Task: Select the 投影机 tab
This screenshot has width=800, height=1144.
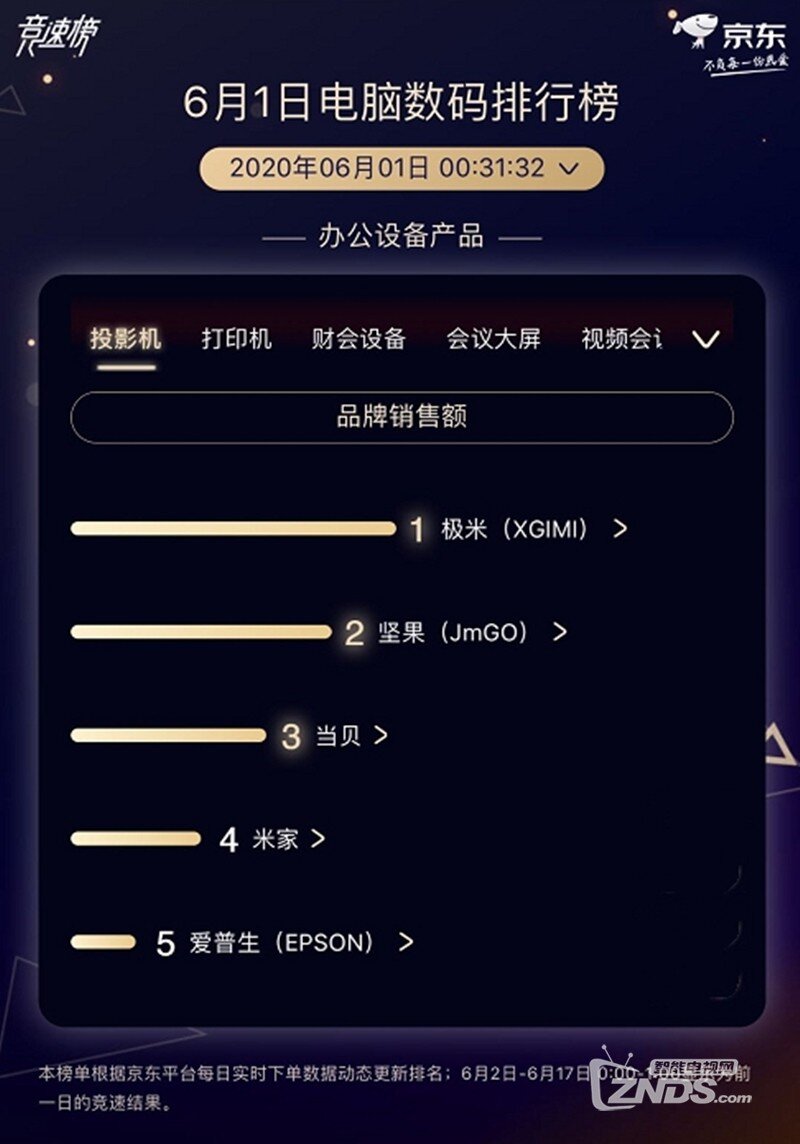Action: click(x=126, y=339)
